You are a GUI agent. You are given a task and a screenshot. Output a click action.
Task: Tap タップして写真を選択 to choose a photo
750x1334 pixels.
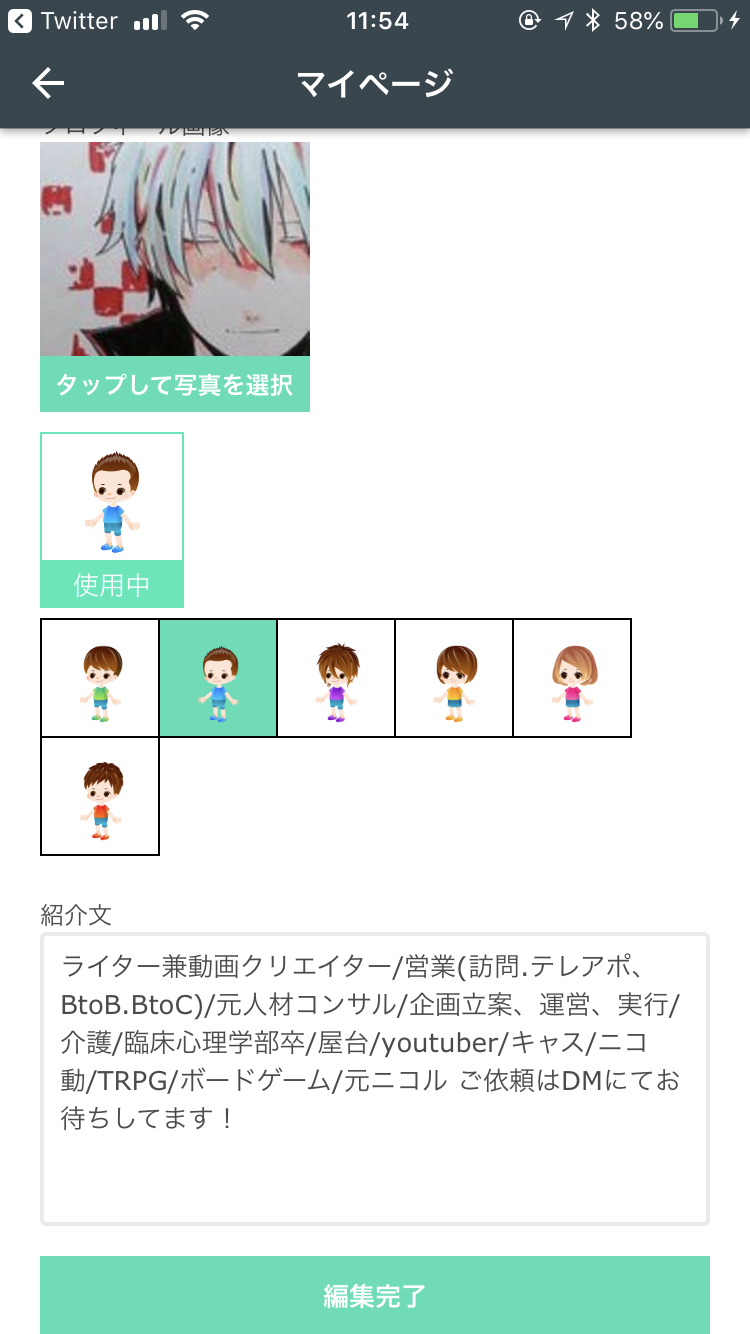175,385
